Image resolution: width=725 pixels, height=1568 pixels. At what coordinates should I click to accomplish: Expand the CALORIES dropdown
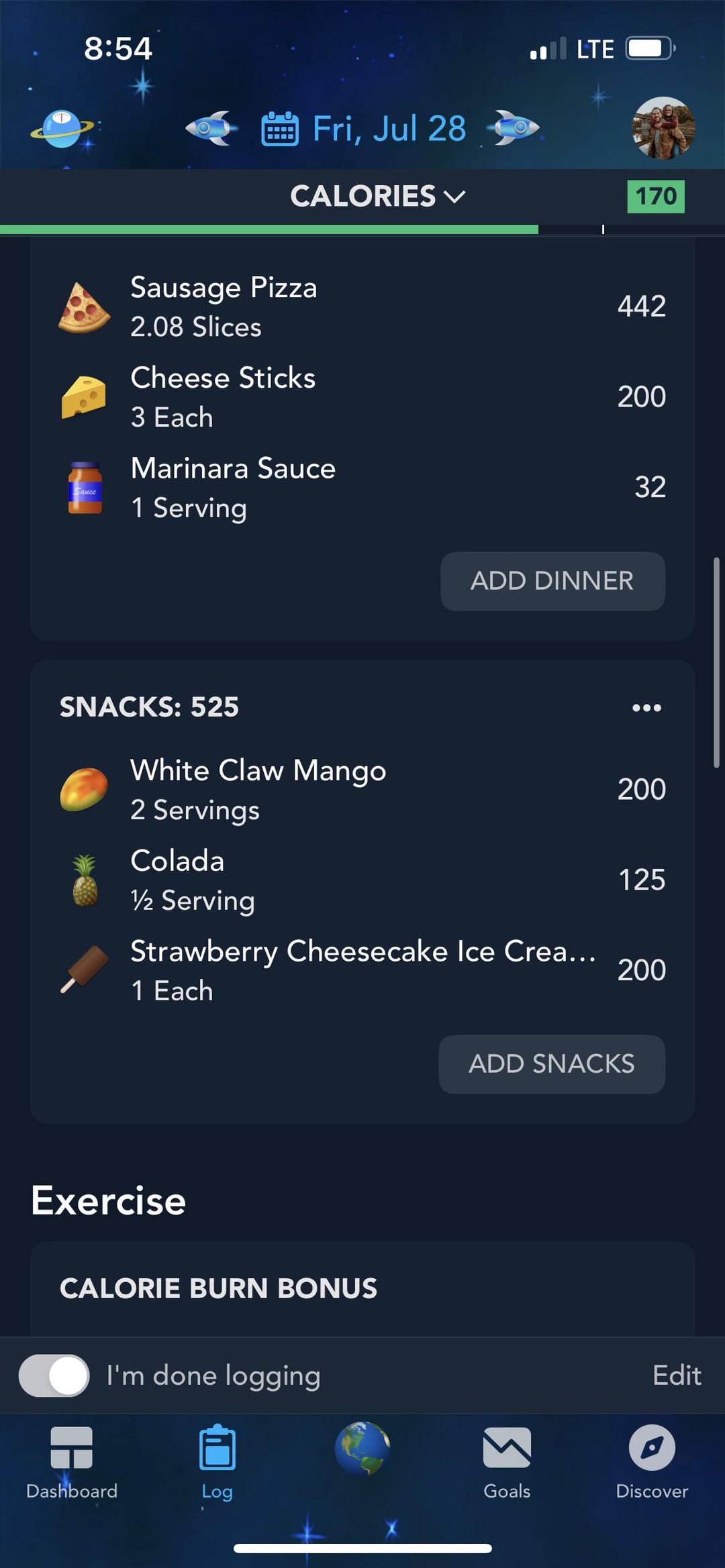377,197
